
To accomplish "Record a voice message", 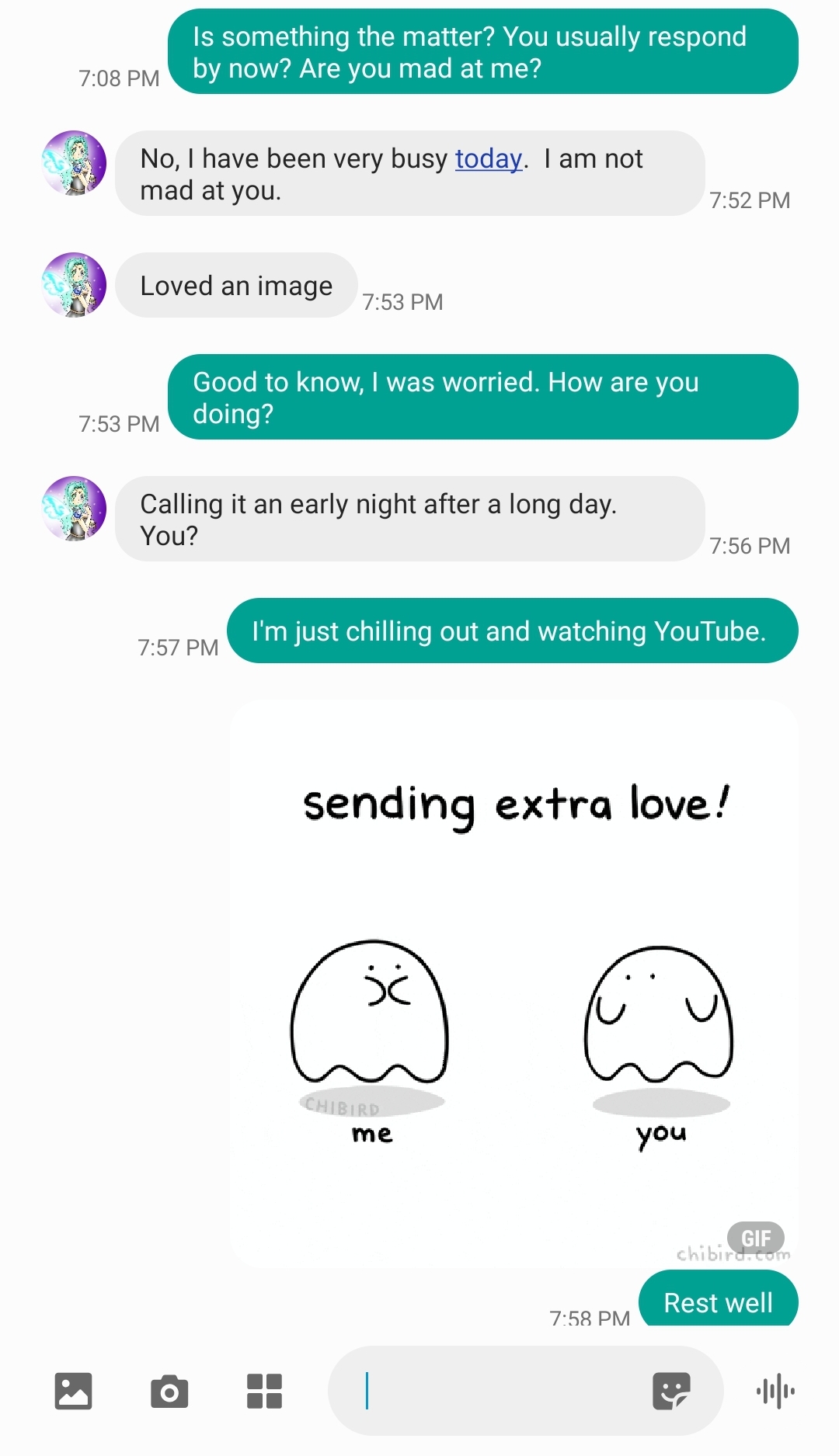I will (x=775, y=1391).
